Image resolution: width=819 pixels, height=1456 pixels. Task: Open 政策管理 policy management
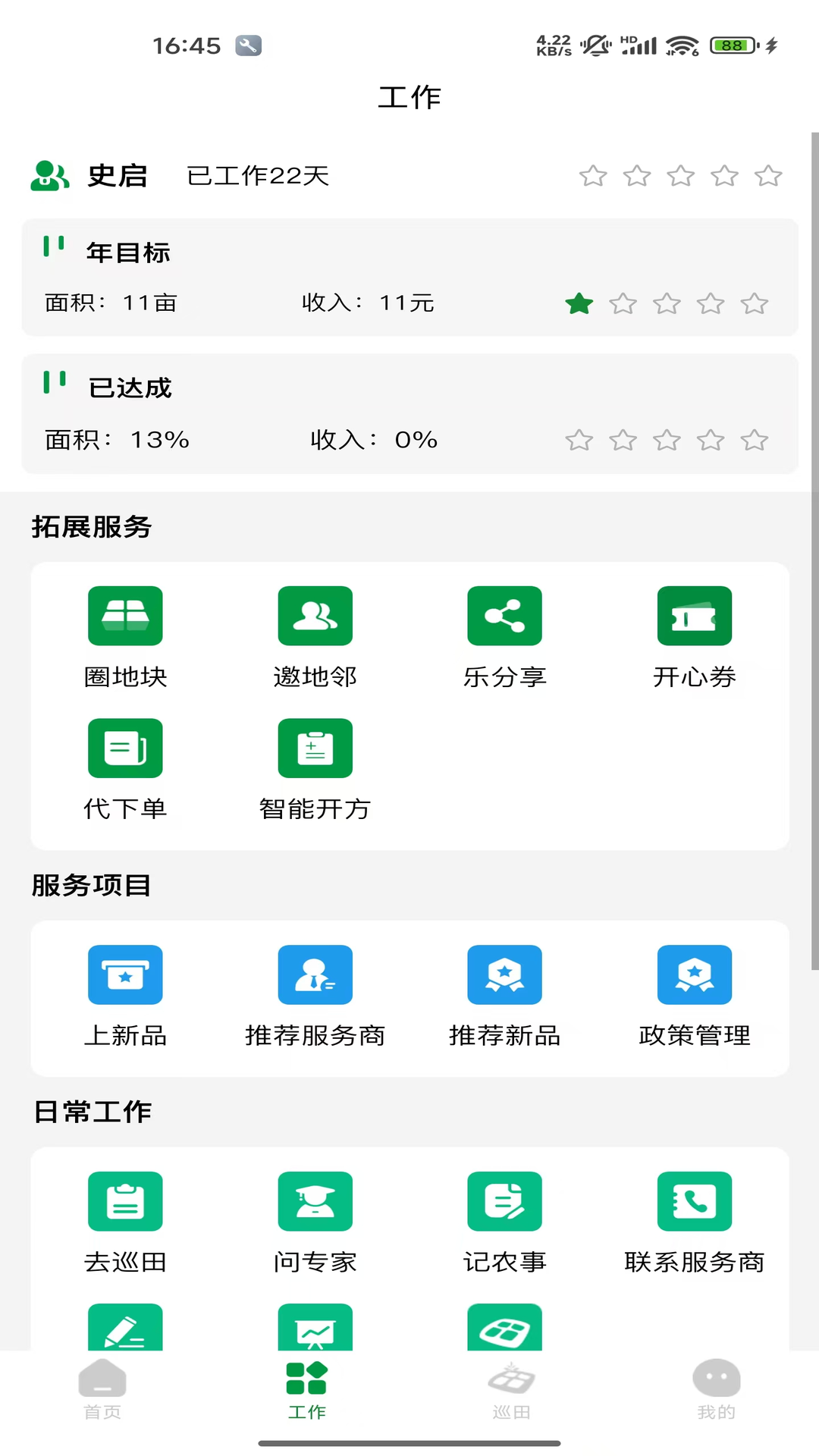pos(694,975)
